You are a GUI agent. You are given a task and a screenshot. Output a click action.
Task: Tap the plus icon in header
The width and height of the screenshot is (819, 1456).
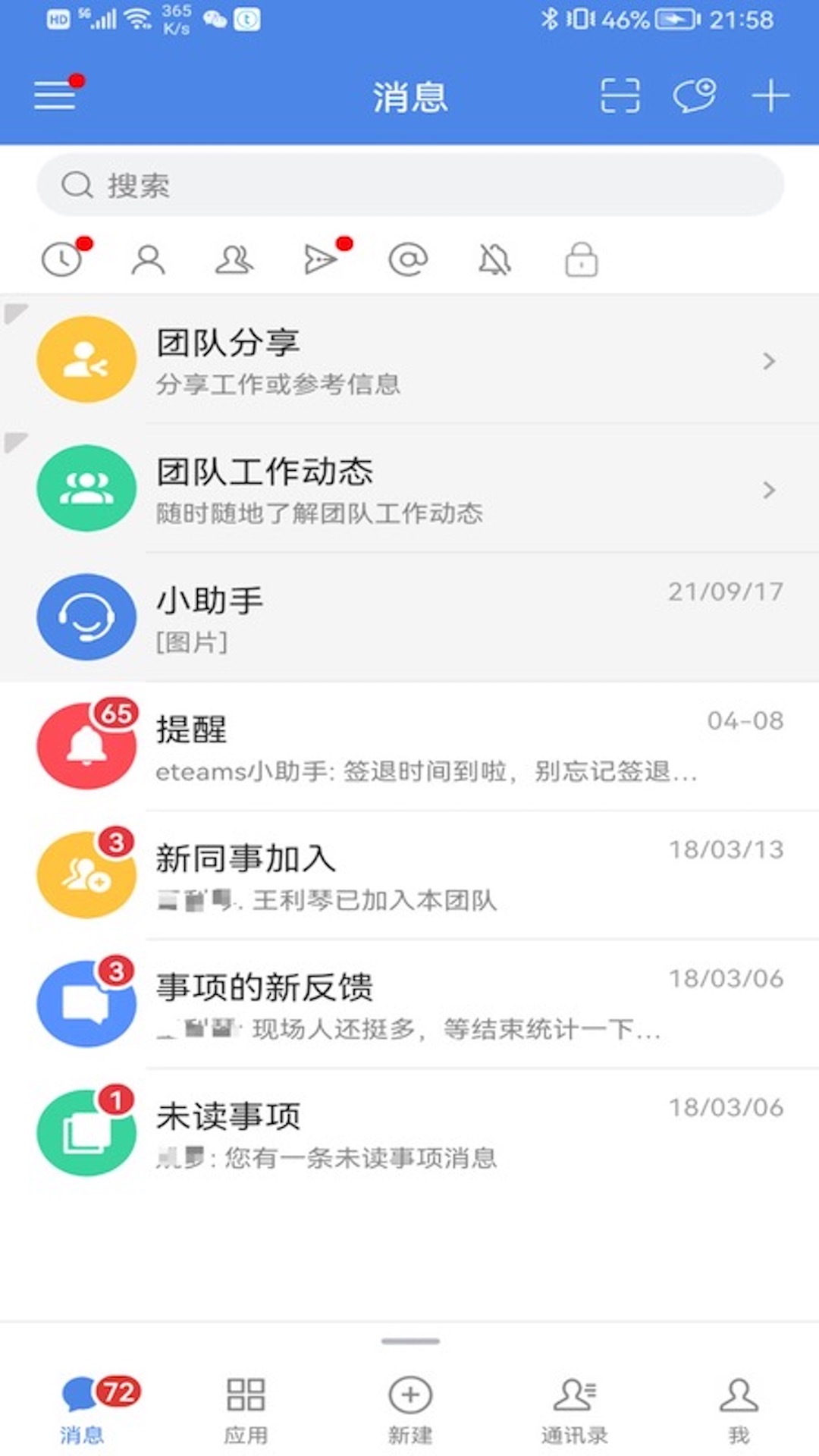770,96
